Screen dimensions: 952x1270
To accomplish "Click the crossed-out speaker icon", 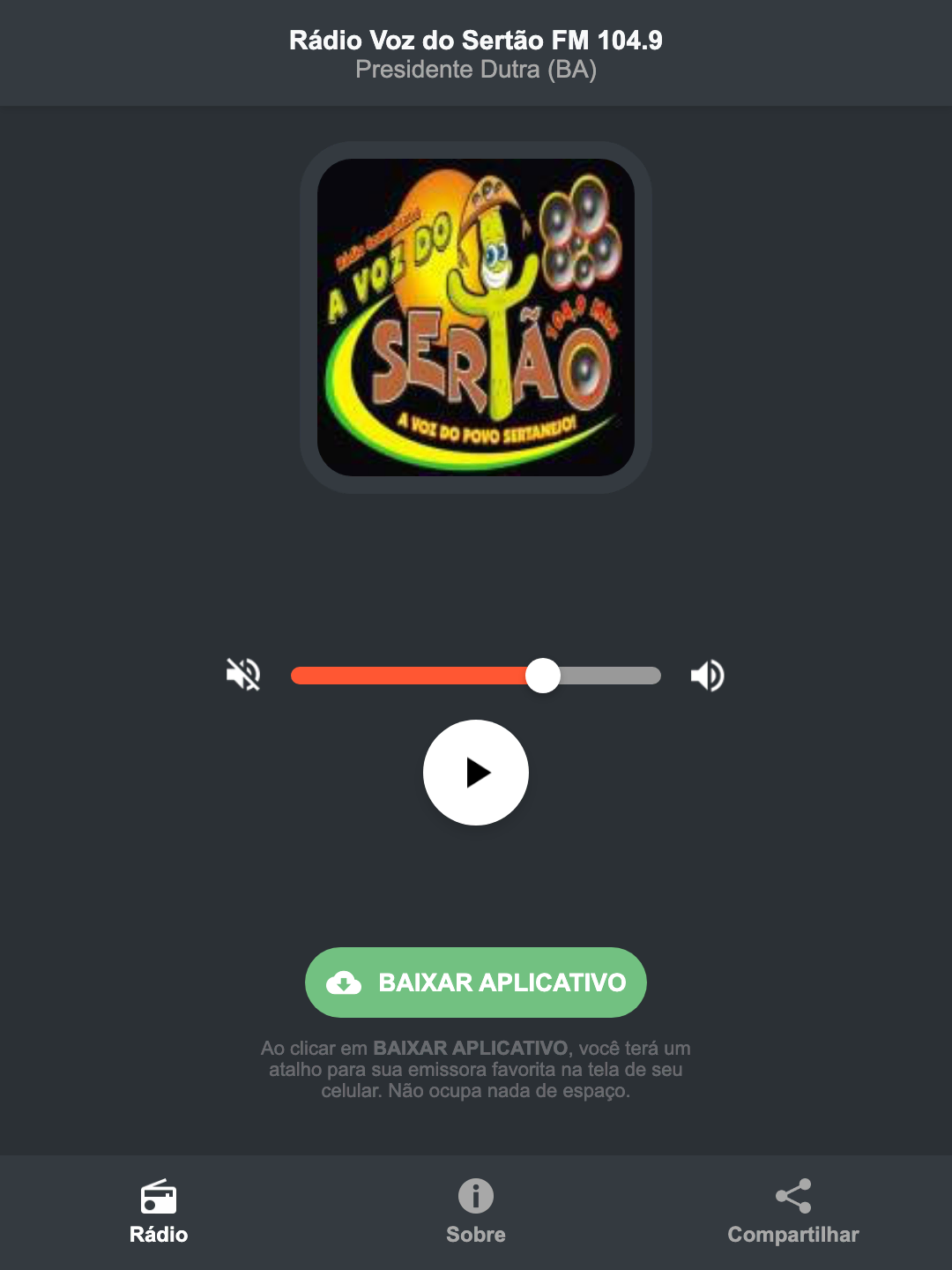I will pos(242,675).
